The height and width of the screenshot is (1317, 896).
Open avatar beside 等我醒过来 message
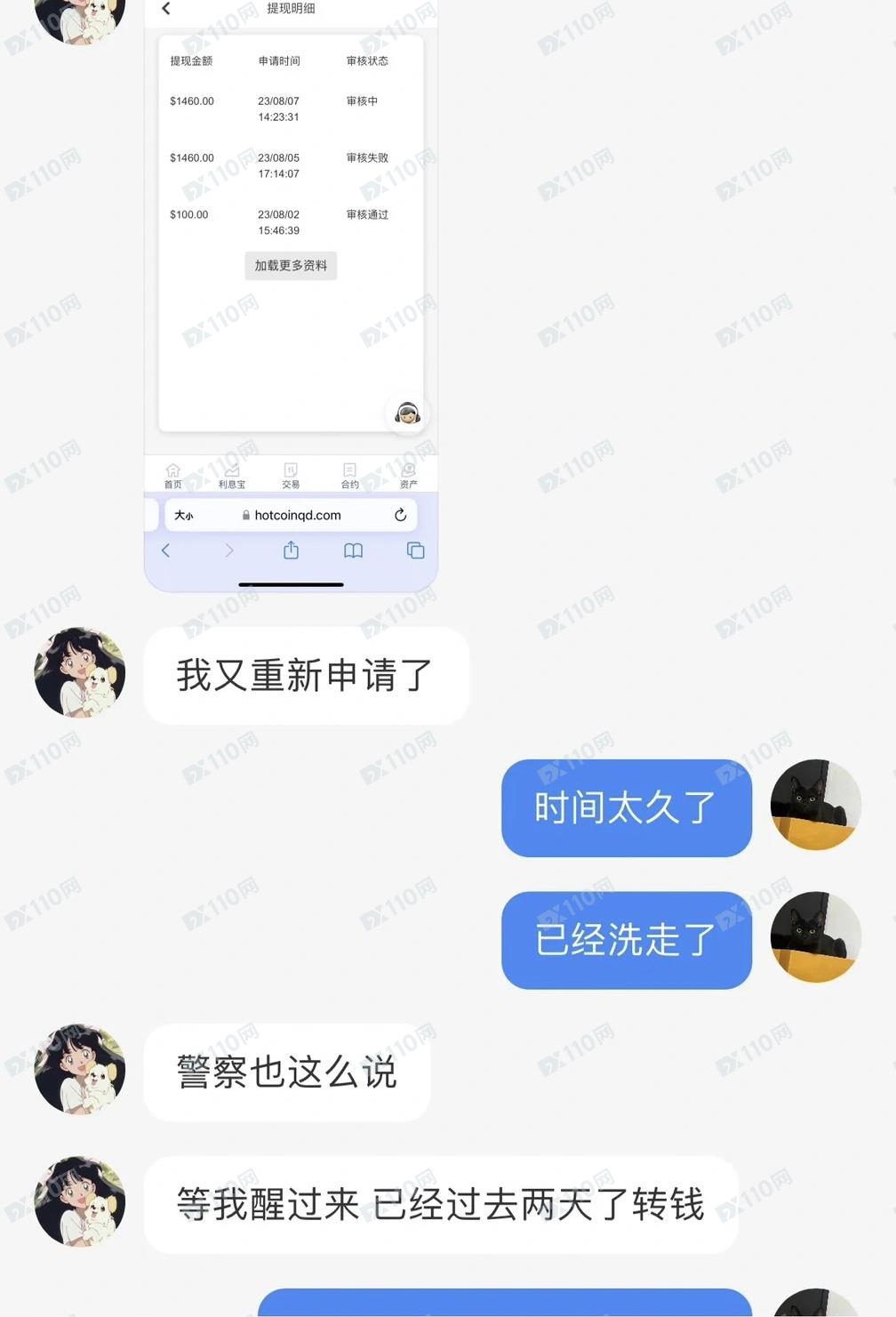coord(80,1201)
